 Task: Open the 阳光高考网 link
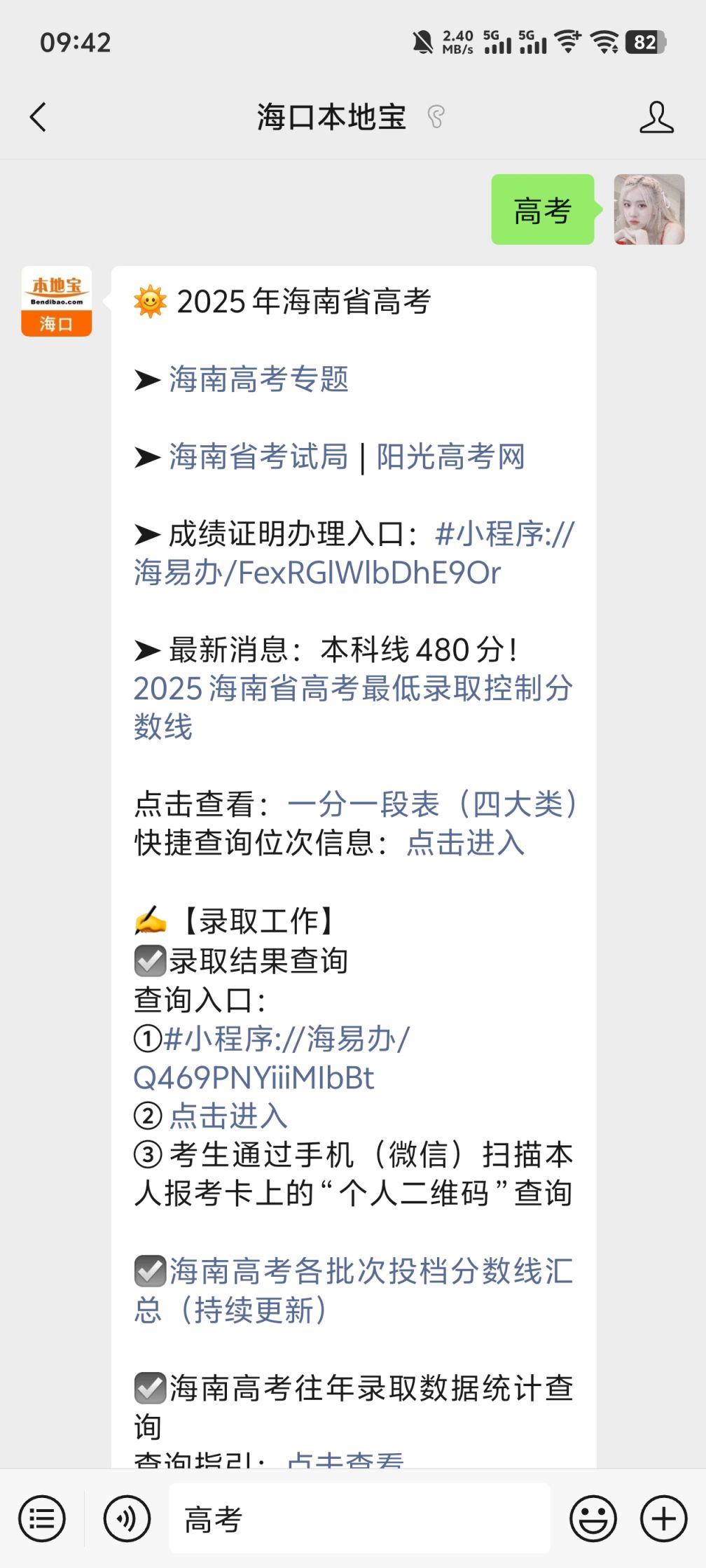pos(450,457)
